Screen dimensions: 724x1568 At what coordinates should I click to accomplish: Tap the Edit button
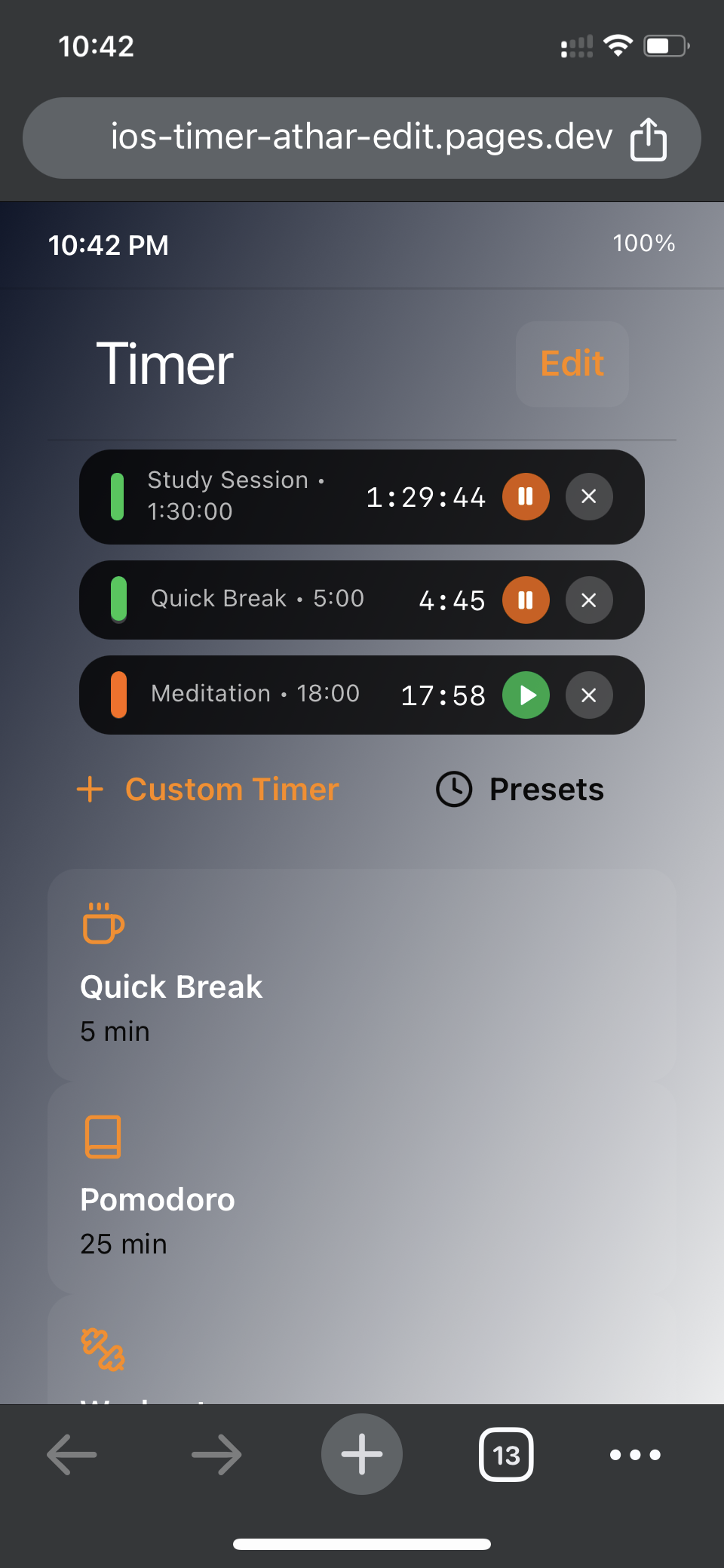coord(572,364)
